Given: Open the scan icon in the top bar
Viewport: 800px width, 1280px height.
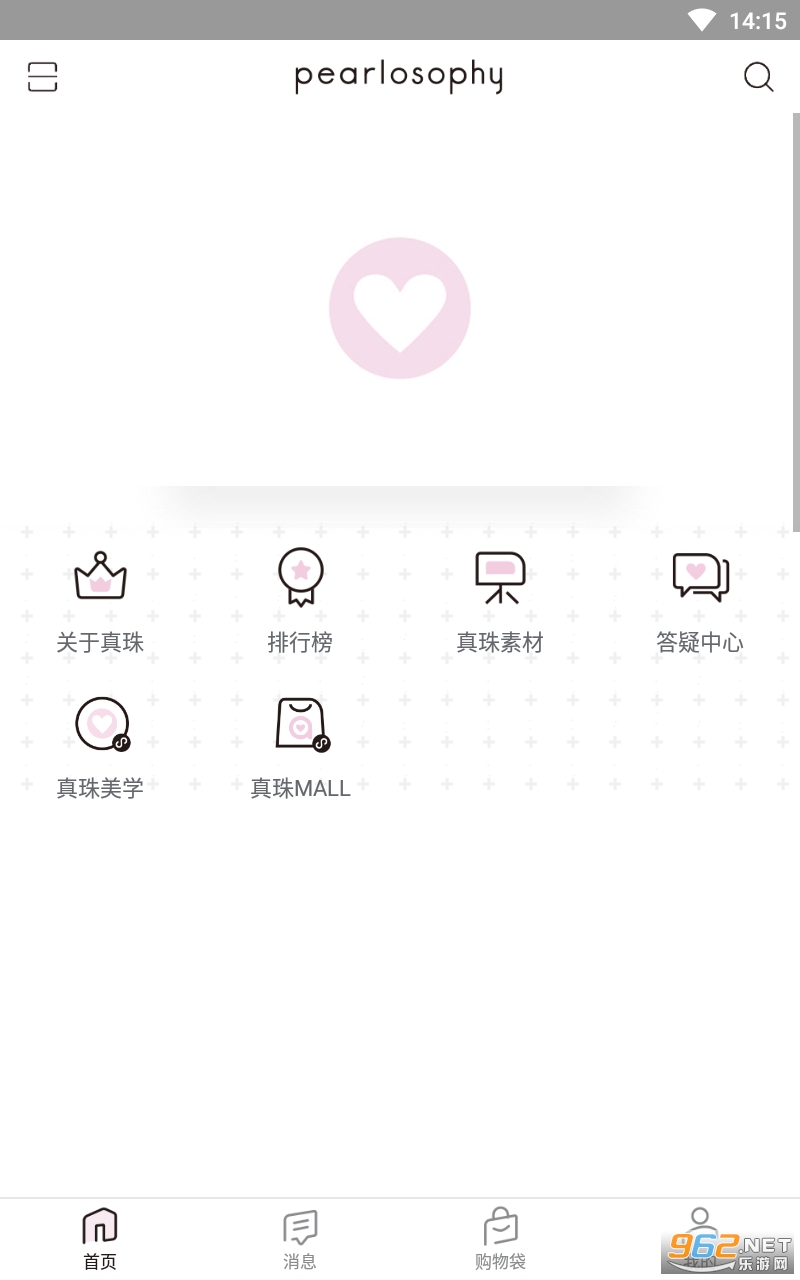Looking at the screenshot, I should [42, 77].
